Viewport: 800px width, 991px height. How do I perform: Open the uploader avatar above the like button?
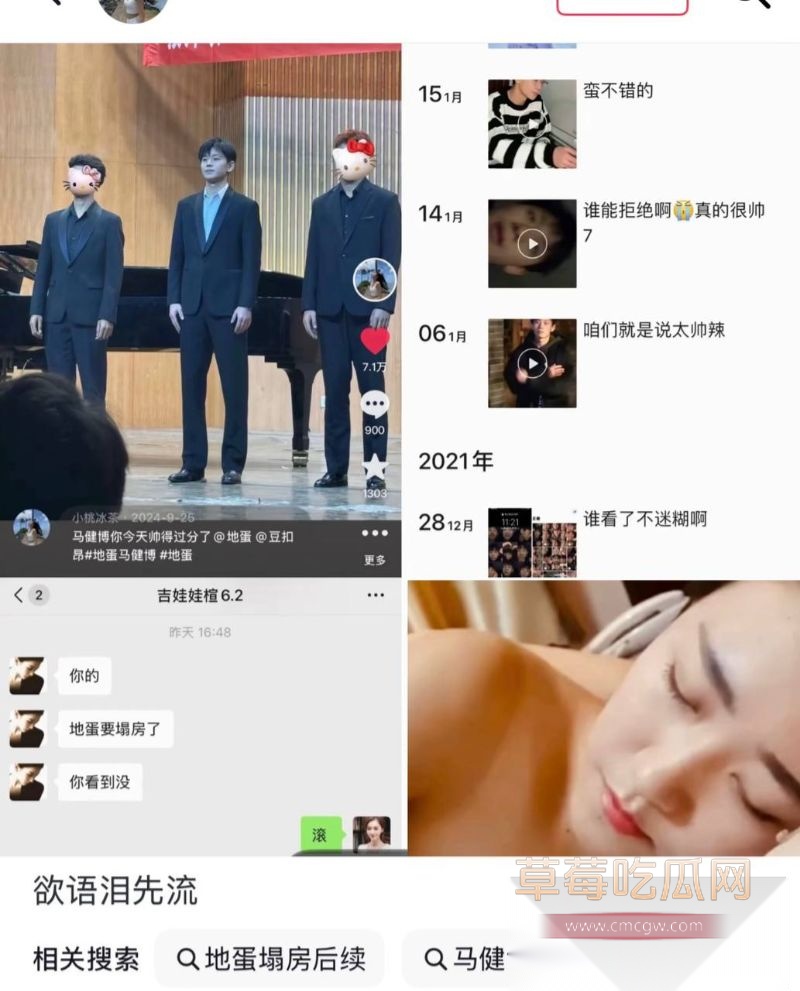(375, 277)
